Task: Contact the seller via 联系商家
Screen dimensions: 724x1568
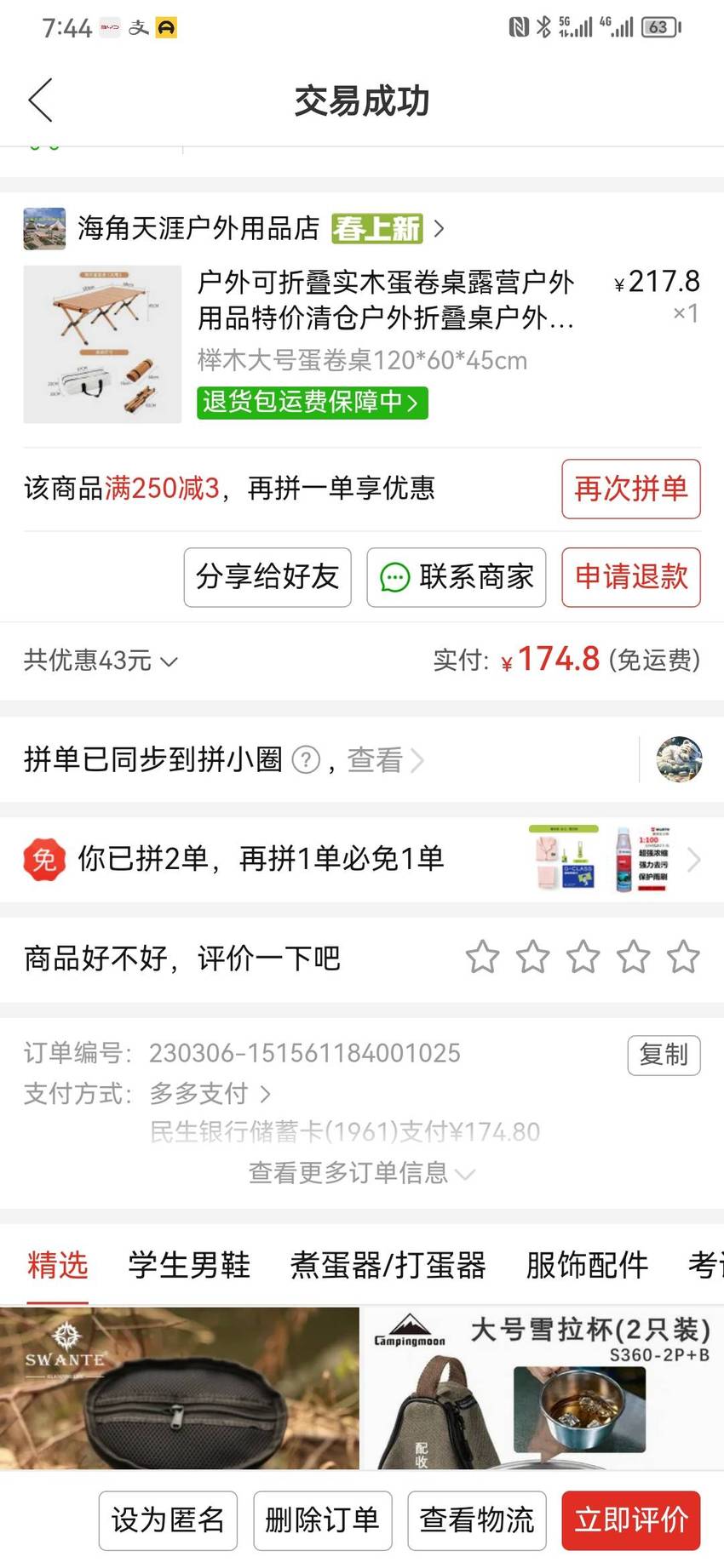Action: [x=457, y=577]
